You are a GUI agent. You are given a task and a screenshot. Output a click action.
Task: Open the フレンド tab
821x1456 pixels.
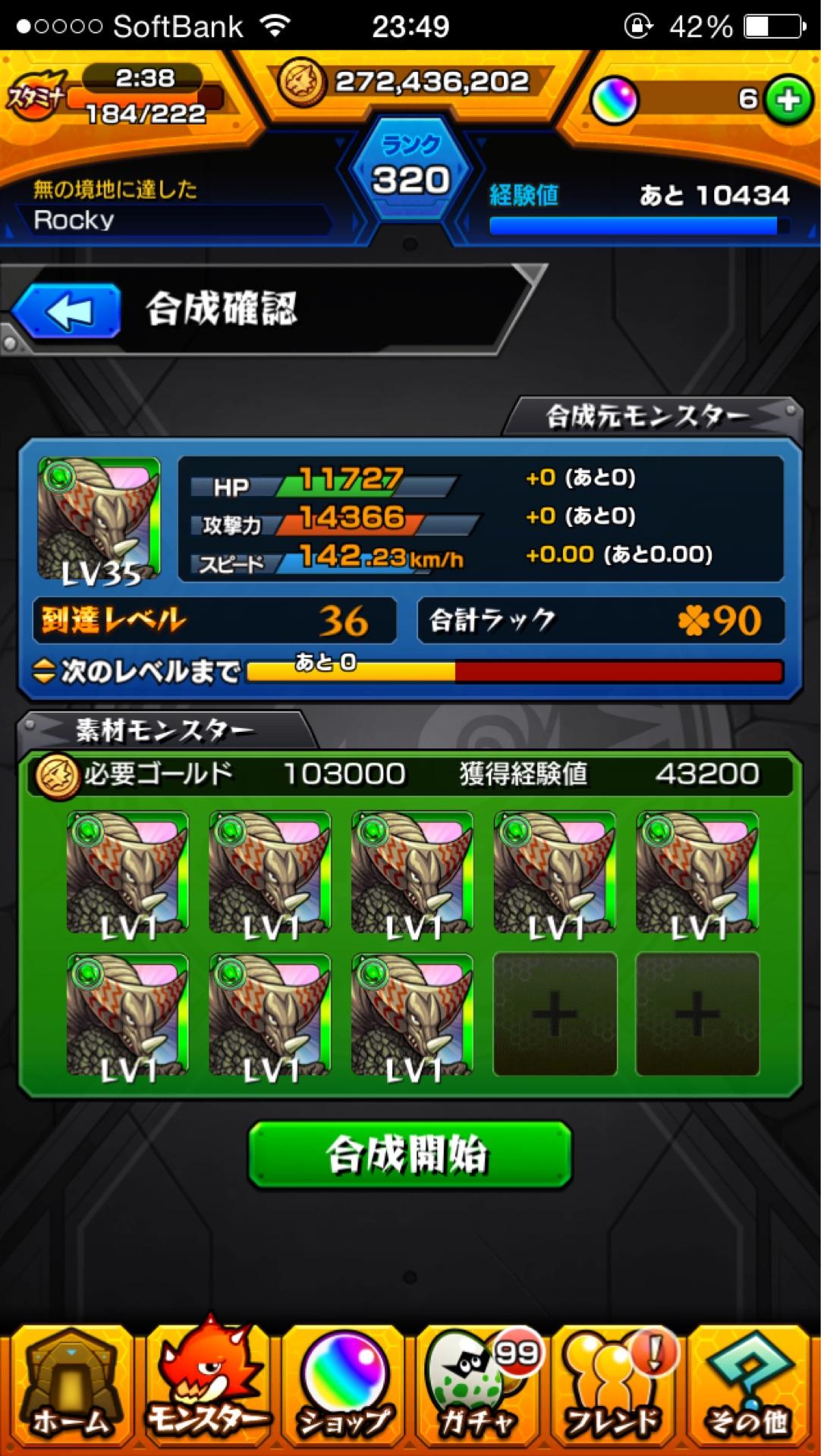point(613,1389)
